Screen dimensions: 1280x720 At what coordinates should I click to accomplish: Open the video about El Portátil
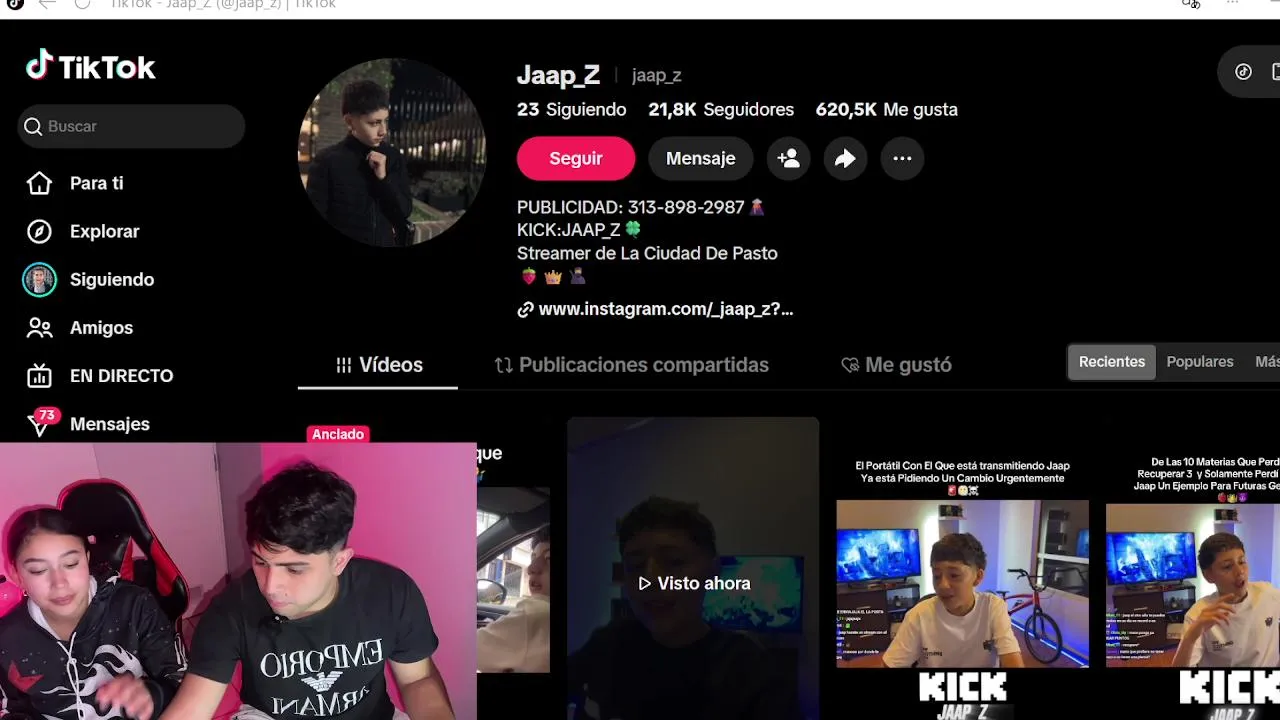pos(962,580)
